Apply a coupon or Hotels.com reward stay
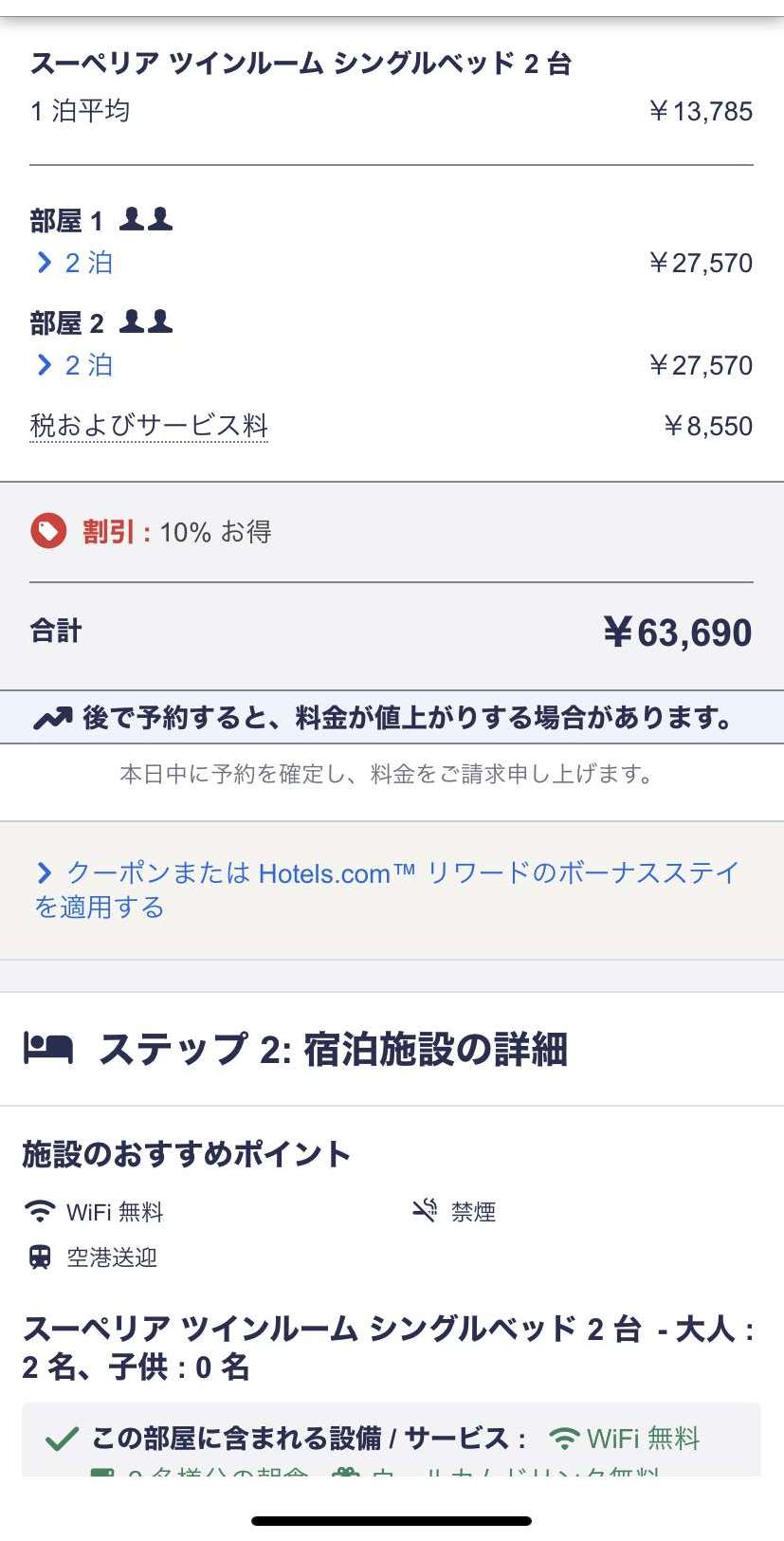The image size is (784, 1541). click(387, 890)
